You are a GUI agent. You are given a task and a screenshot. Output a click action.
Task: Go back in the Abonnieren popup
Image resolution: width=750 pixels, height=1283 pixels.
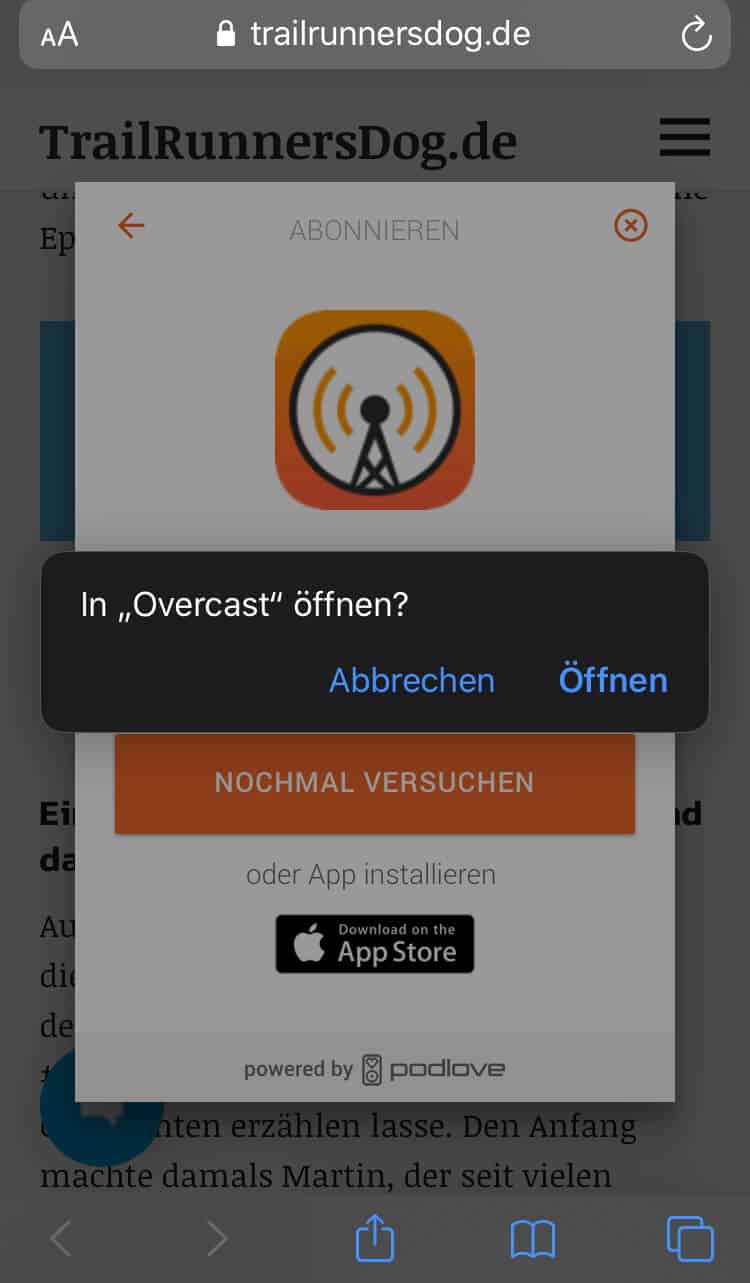click(x=131, y=226)
